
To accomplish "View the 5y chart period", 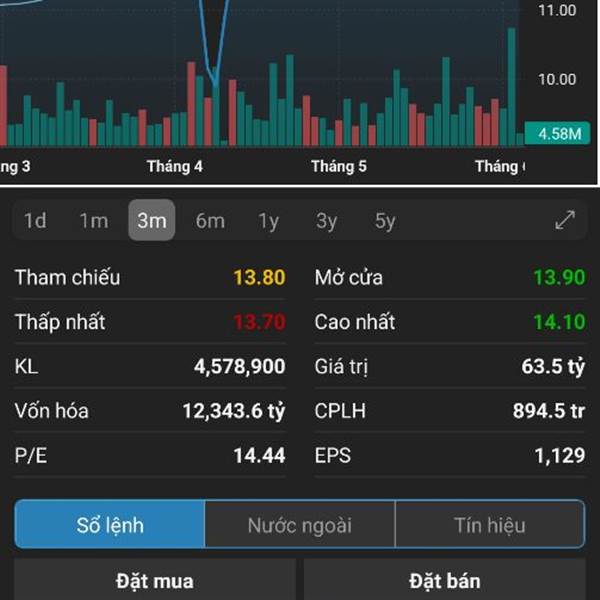I will [385, 221].
